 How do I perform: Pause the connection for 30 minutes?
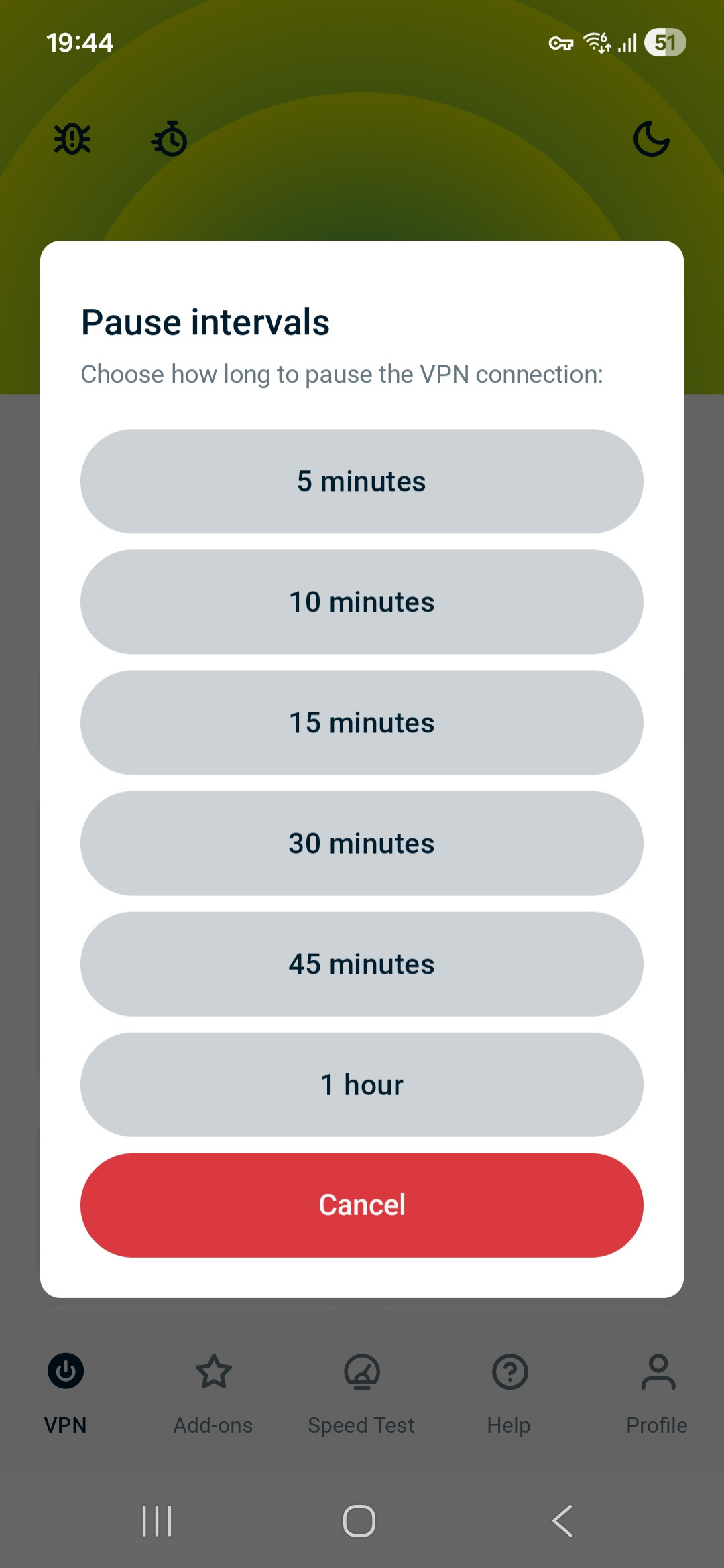(362, 843)
